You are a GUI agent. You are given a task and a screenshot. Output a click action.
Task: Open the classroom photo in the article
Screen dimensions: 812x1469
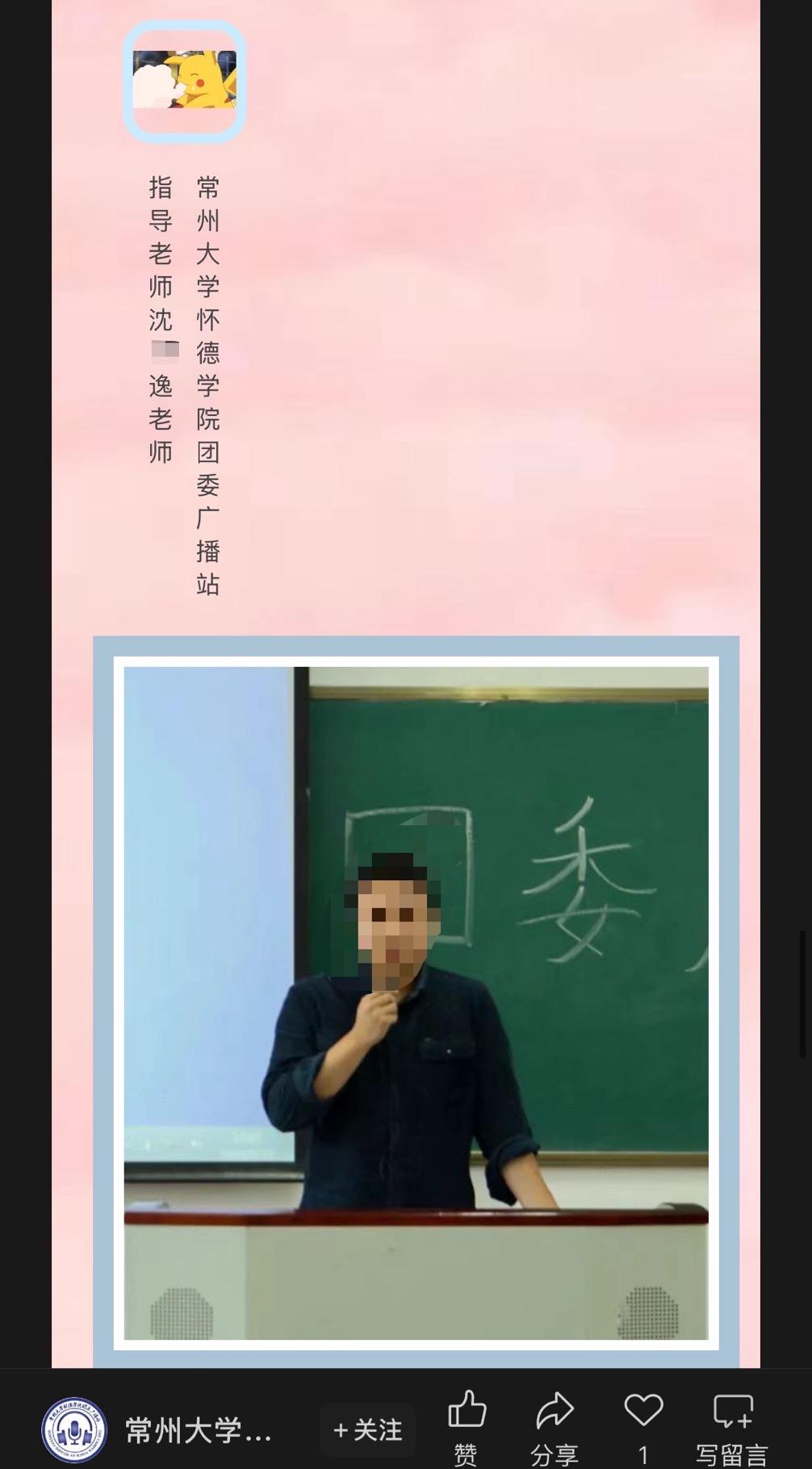point(416,1002)
